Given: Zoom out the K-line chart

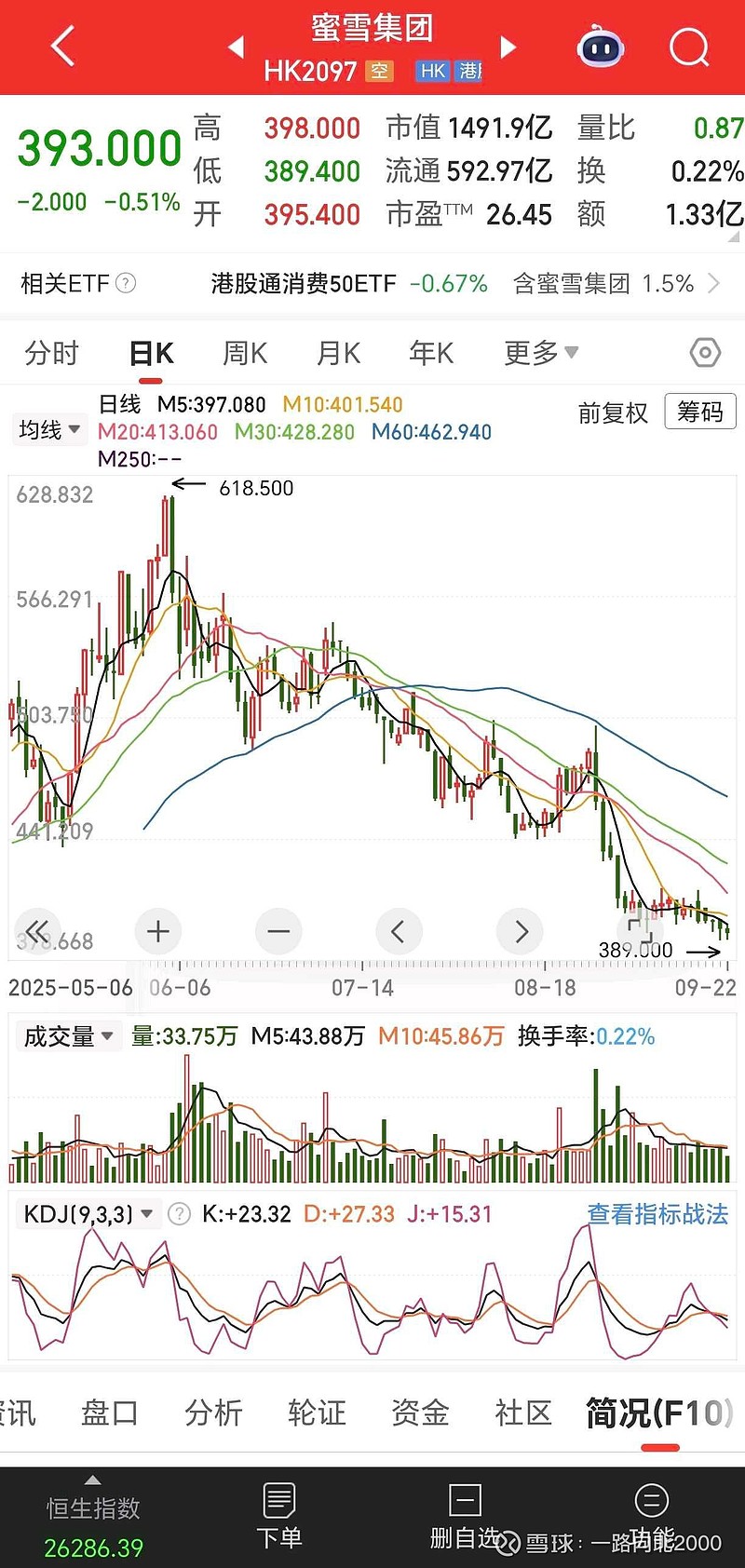Looking at the screenshot, I should click(x=278, y=931).
